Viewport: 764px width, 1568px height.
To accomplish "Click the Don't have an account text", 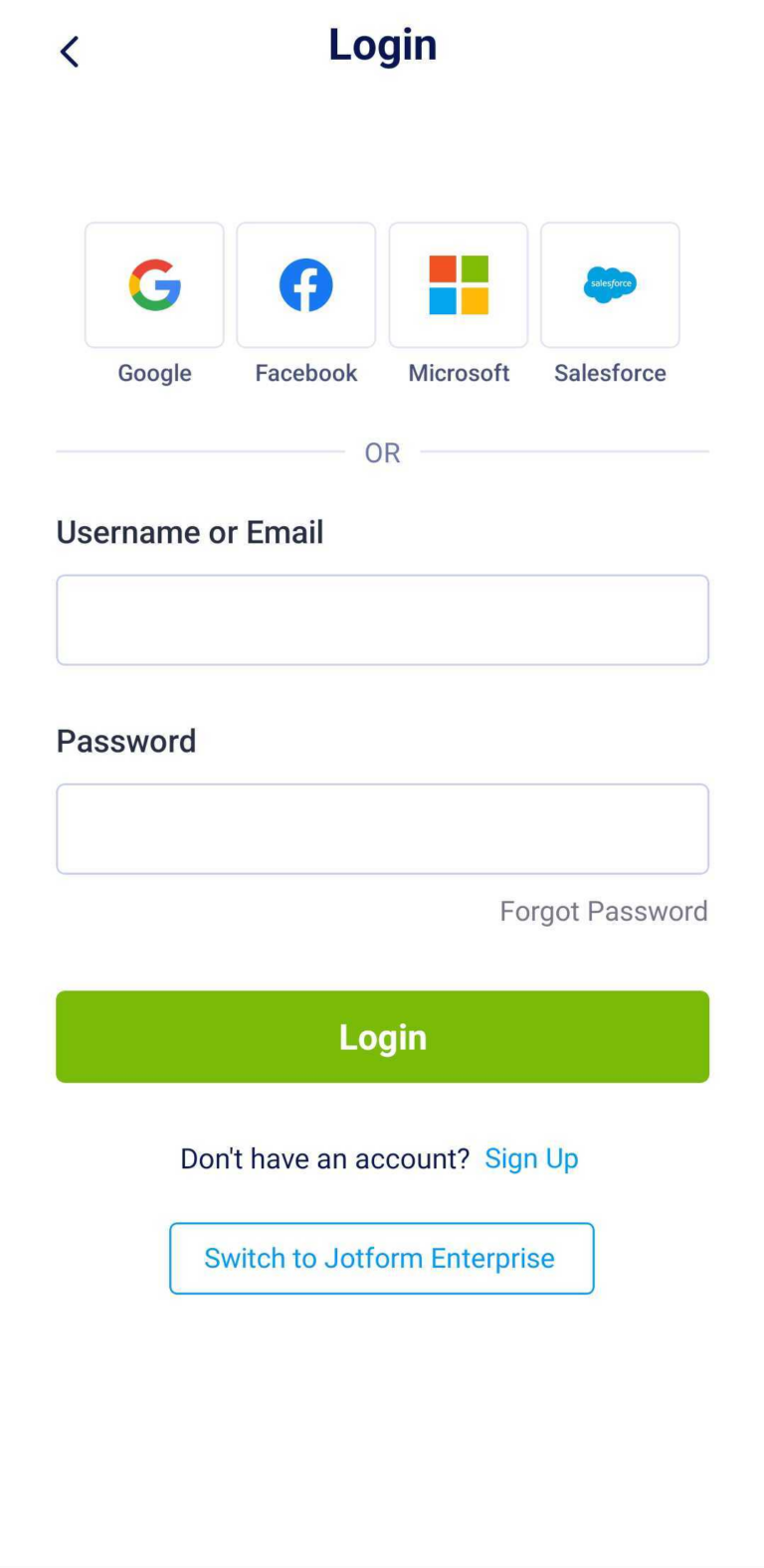I will 324,1157.
